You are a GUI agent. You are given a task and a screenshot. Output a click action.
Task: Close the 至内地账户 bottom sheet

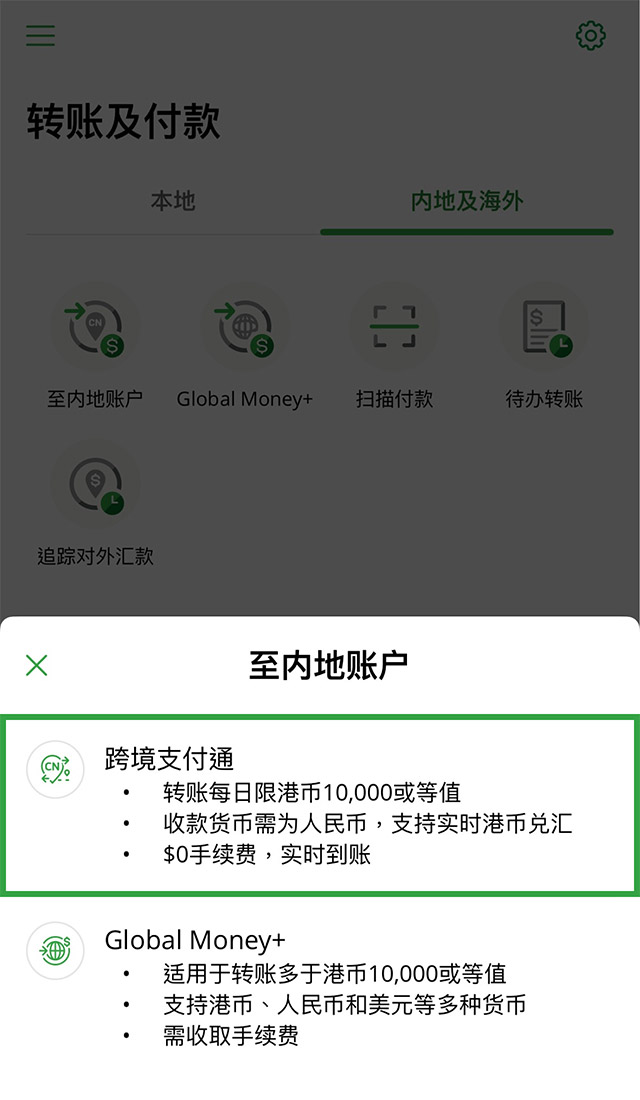(x=36, y=665)
